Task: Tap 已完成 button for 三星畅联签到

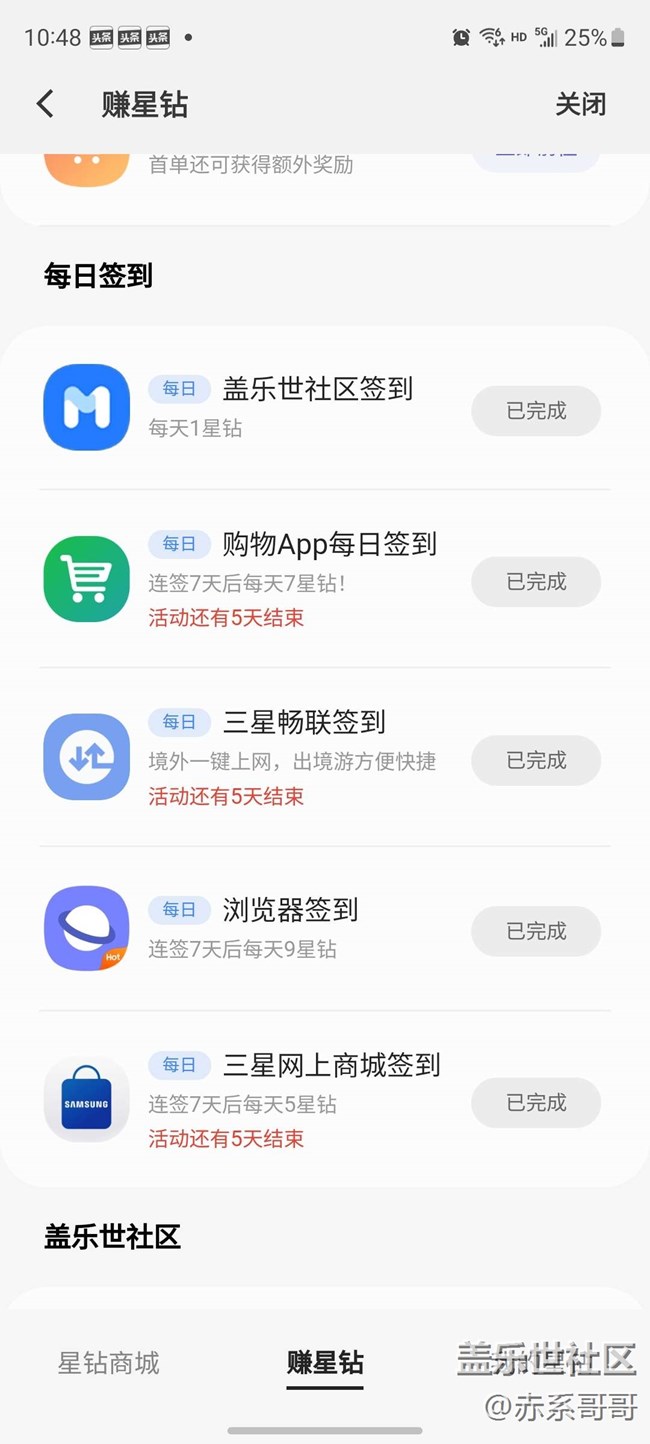Action: pos(536,761)
